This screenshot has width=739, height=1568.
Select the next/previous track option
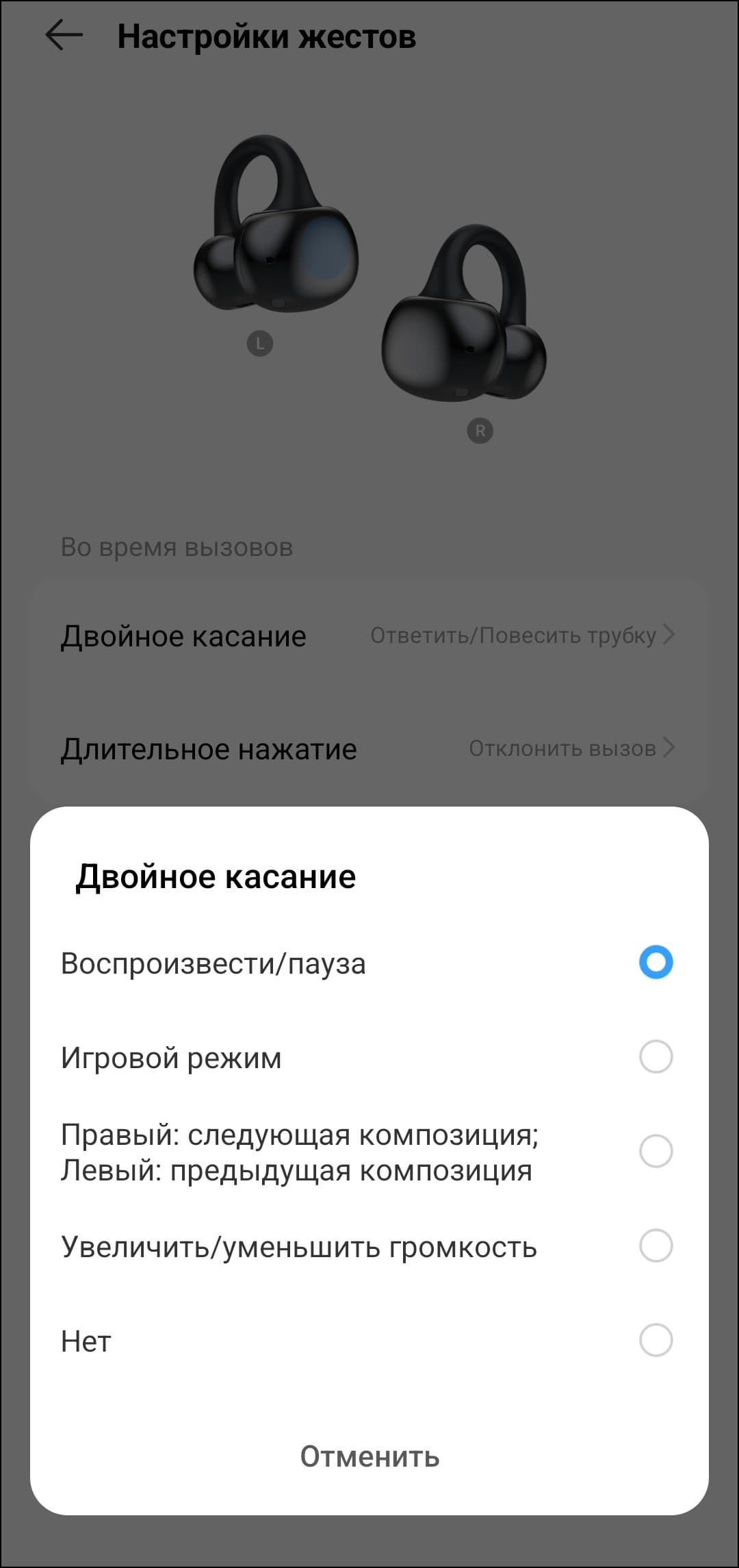[x=655, y=1151]
